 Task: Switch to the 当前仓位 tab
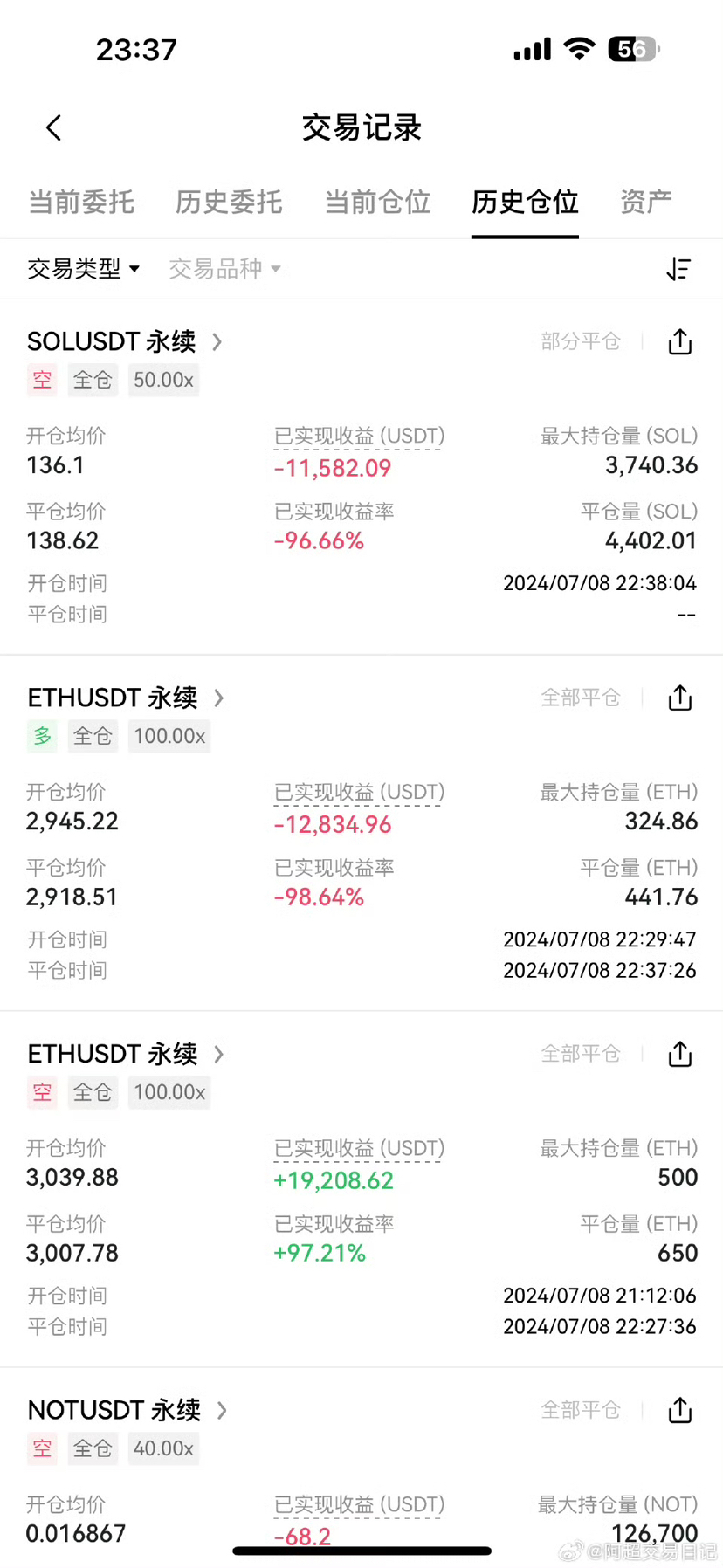click(x=377, y=203)
